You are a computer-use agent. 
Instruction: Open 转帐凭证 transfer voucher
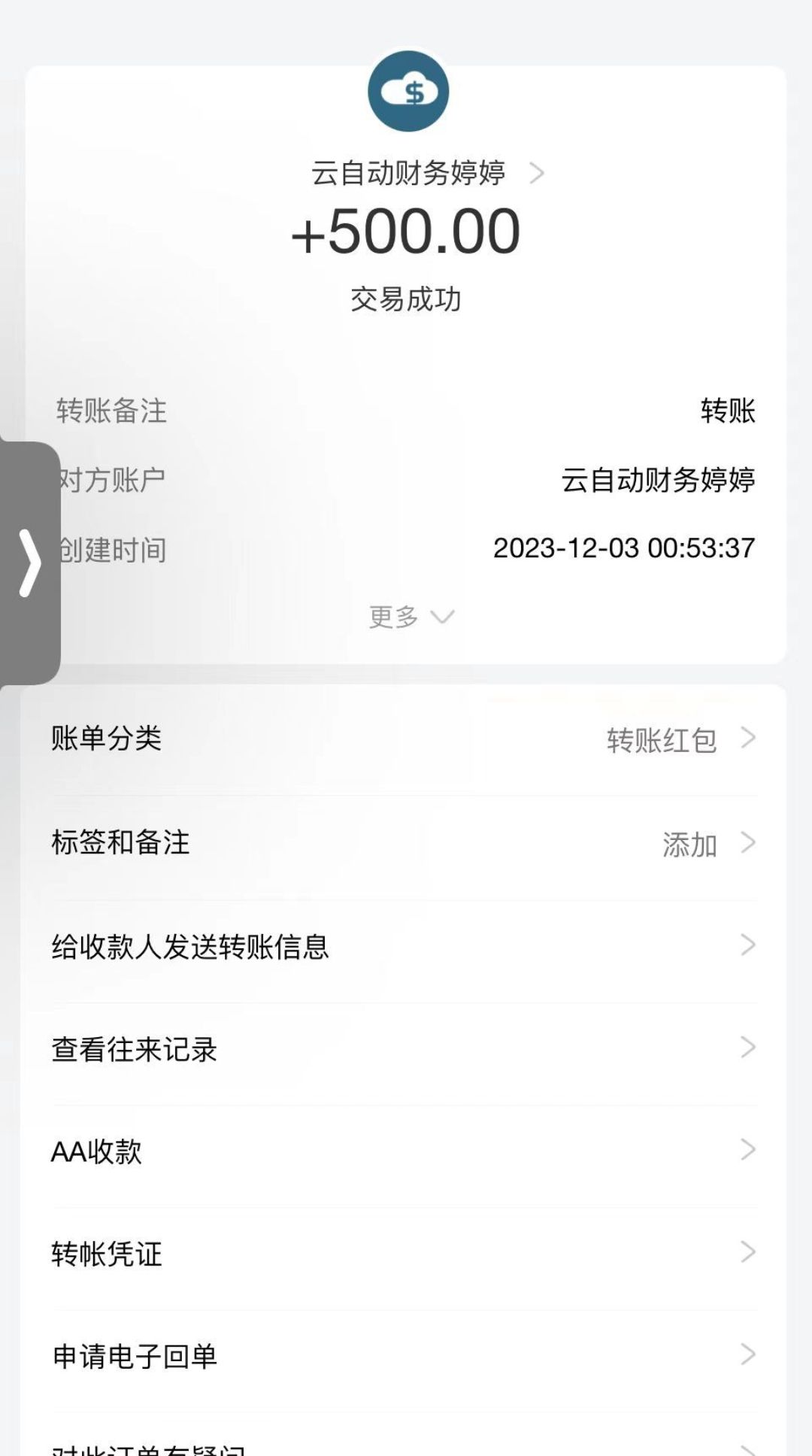point(404,1253)
